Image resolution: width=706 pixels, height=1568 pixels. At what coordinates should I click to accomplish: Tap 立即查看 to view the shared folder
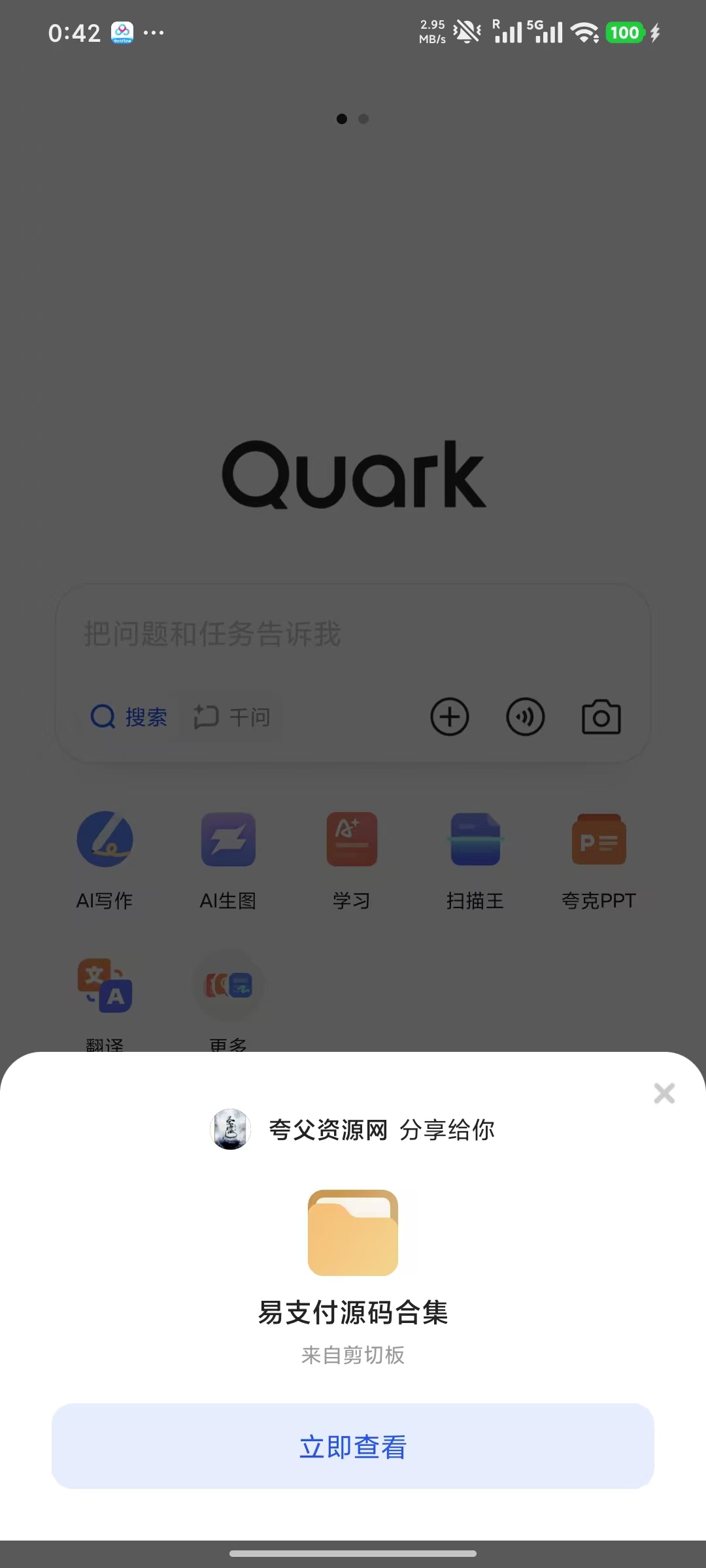pyautogui.click(x=353, y=1446)
